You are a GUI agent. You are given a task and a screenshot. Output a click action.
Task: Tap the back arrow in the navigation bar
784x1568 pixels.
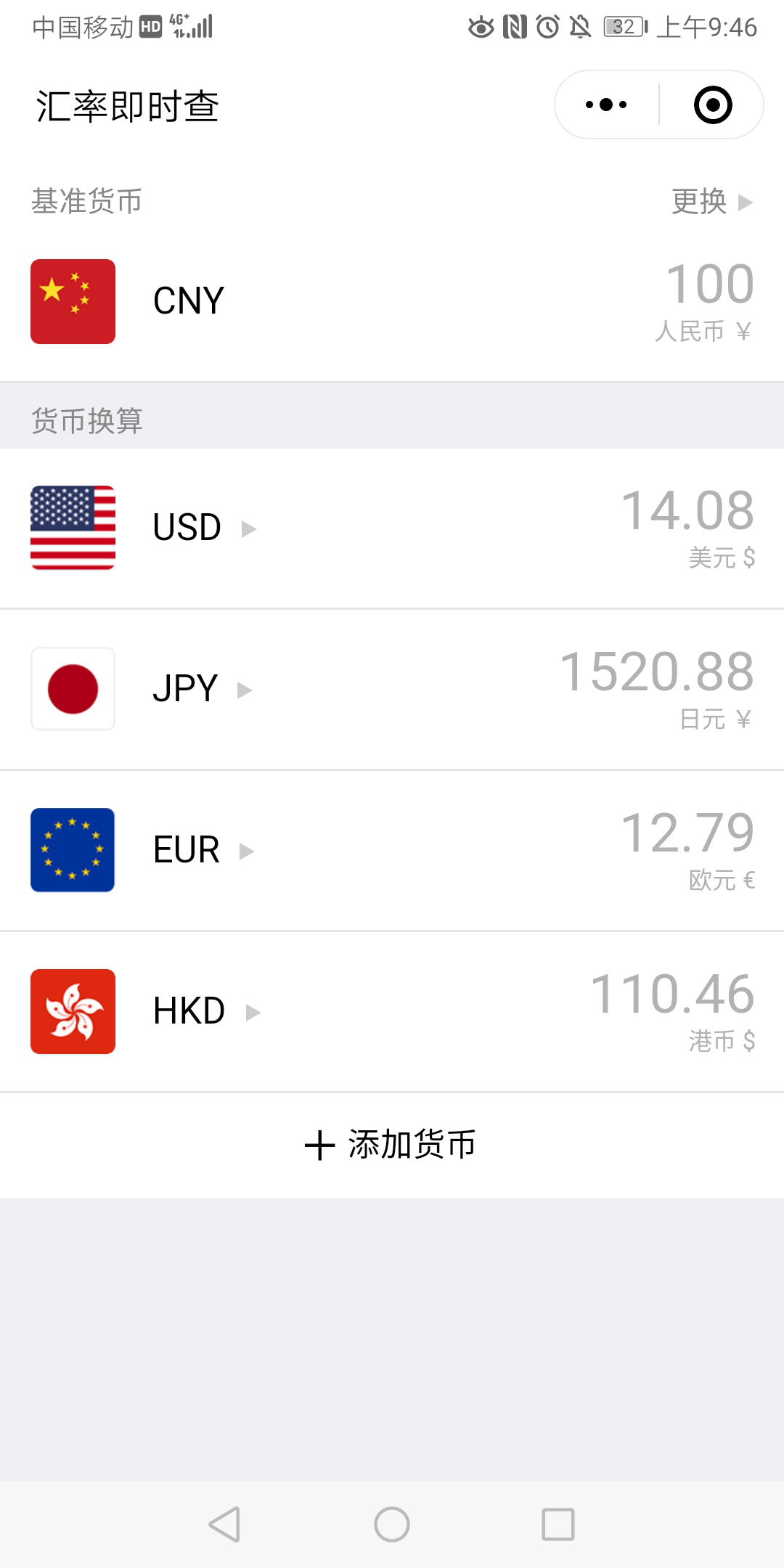[x=225, y=1524]
